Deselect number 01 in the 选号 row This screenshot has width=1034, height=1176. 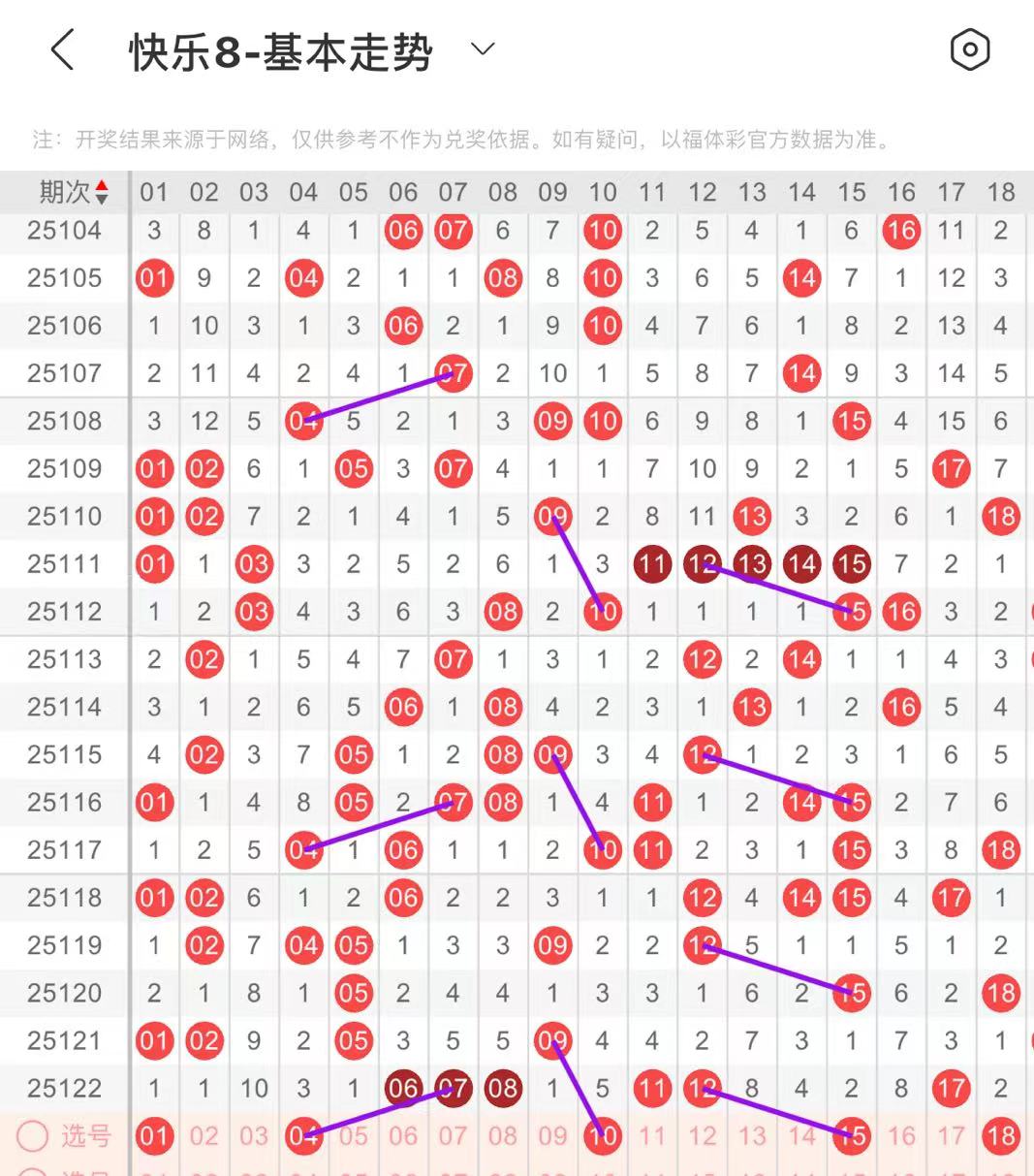click(154, 1135)
